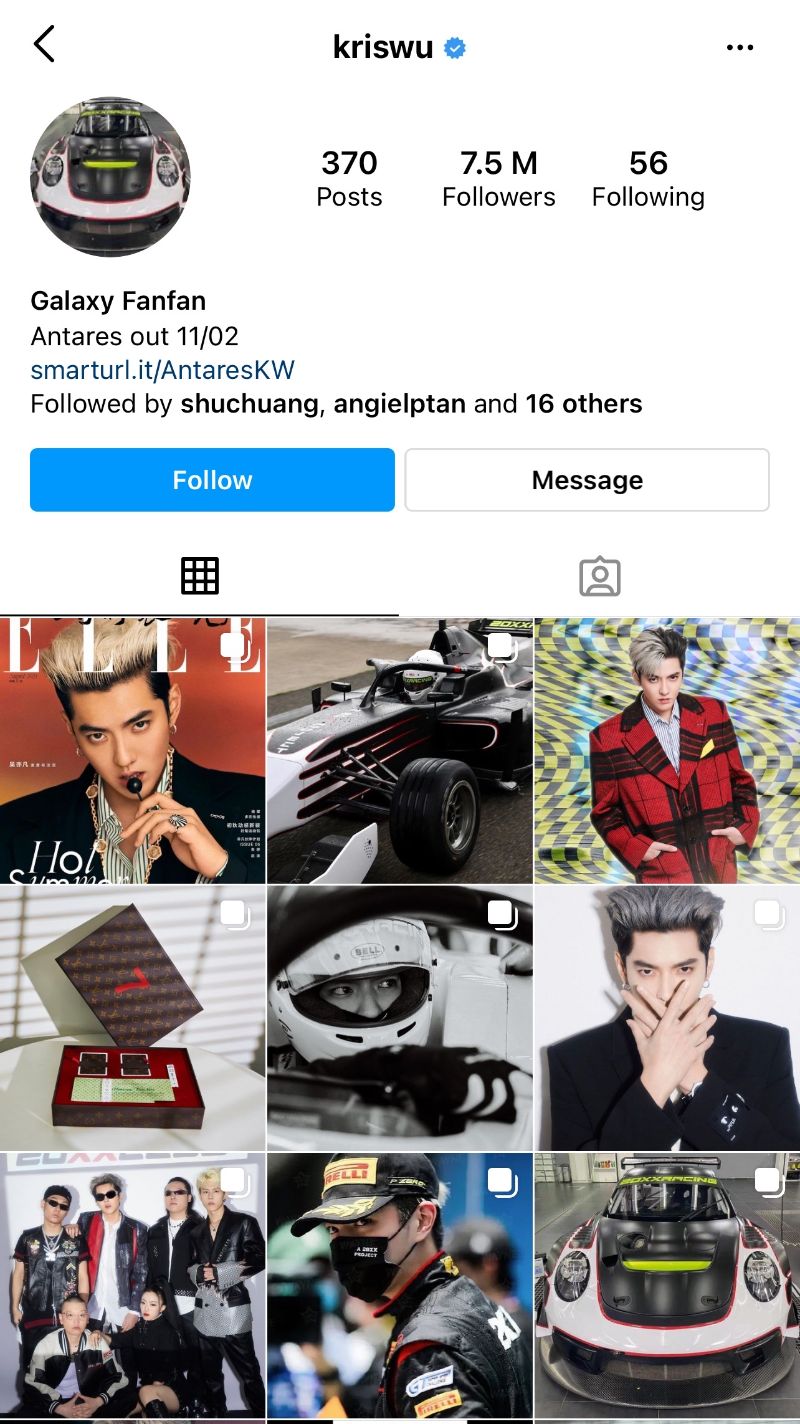800x1424 pixels.
Task: Go back using the top-left arrow
Action: tap(44, 45)
